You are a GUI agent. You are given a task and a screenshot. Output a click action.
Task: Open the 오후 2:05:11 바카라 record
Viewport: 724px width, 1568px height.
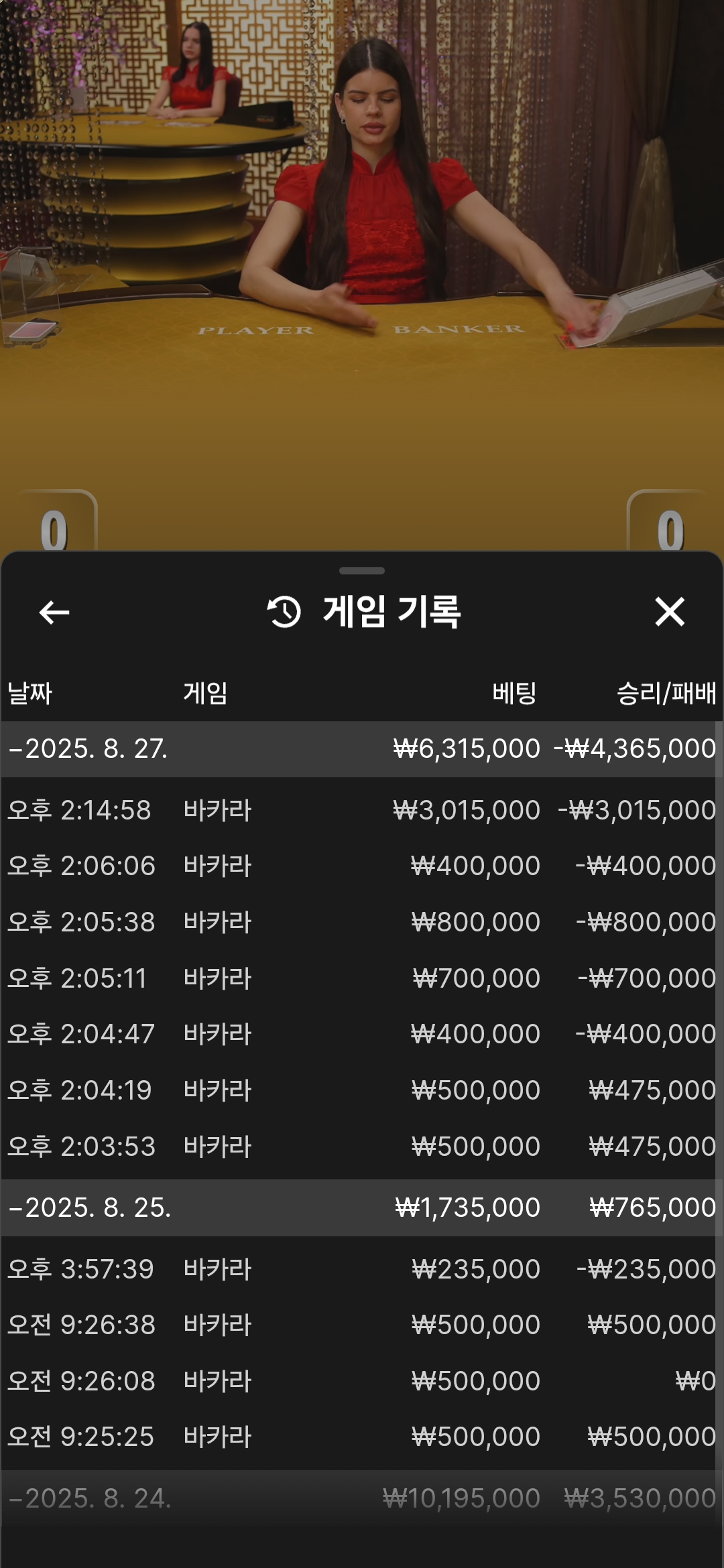(x=362, y=978)
